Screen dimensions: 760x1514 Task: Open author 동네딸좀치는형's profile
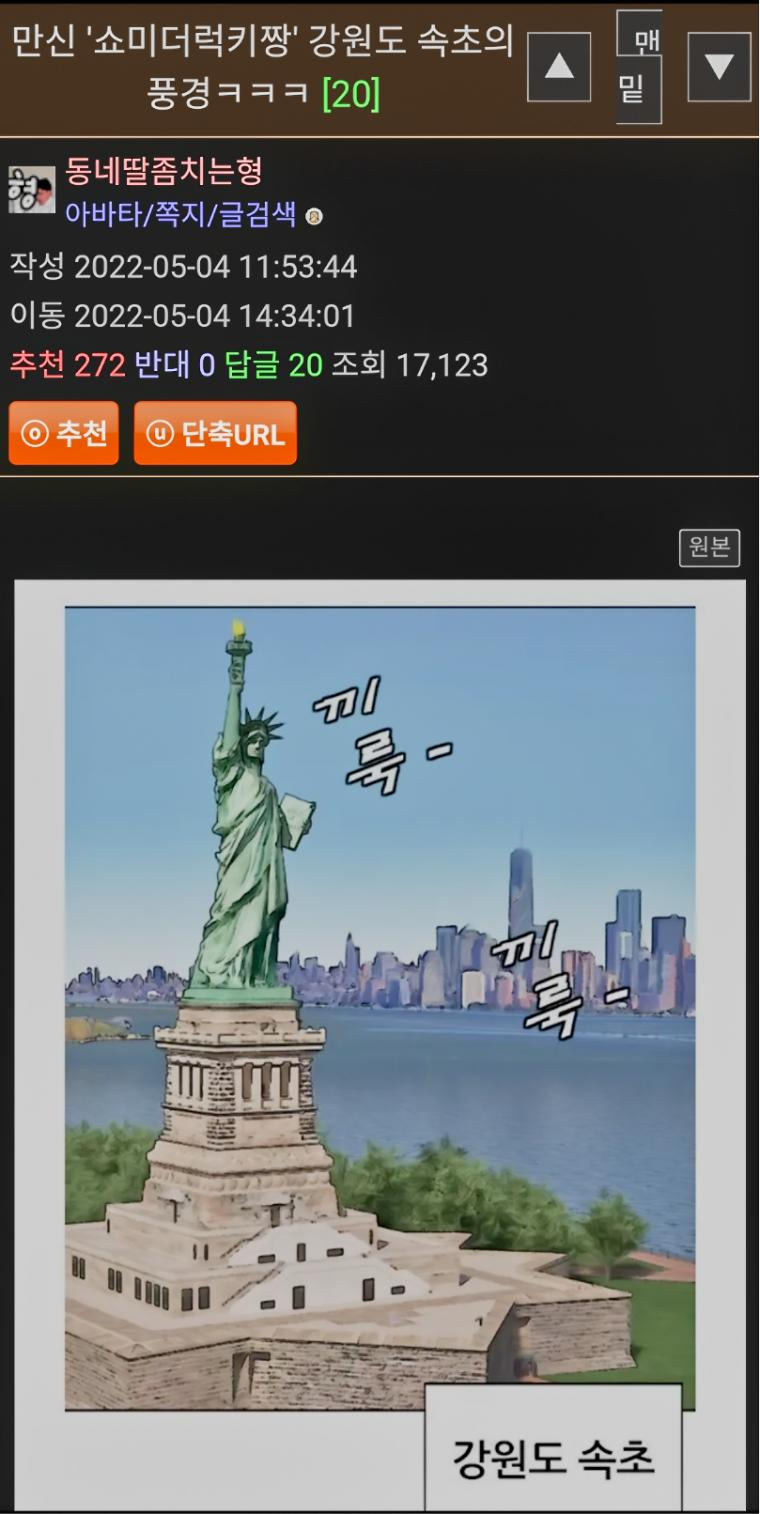(163, 172)
